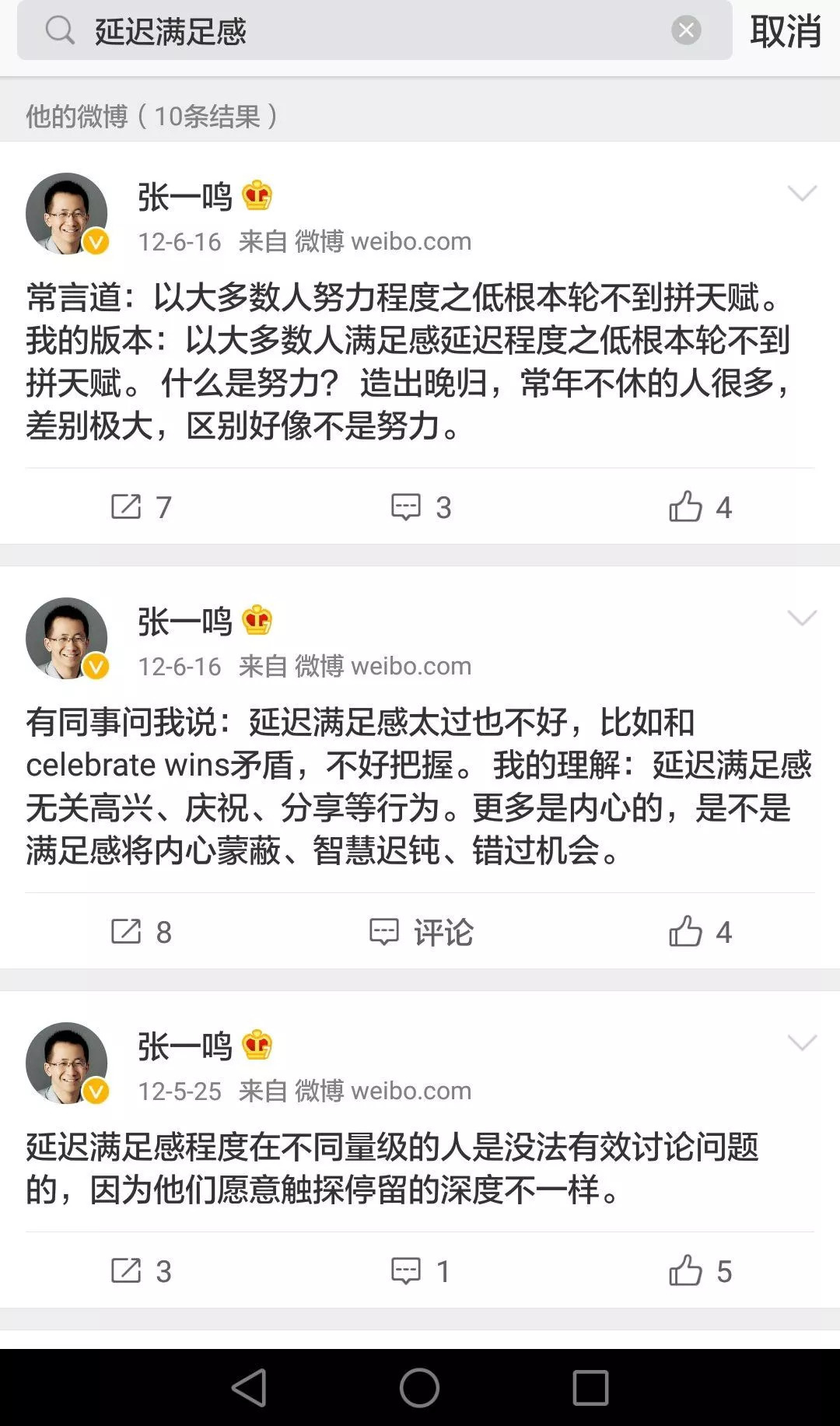
Task: Expand the dropdown arrow on the 12-5-25 post
Action: click(x=802, y=1042)
